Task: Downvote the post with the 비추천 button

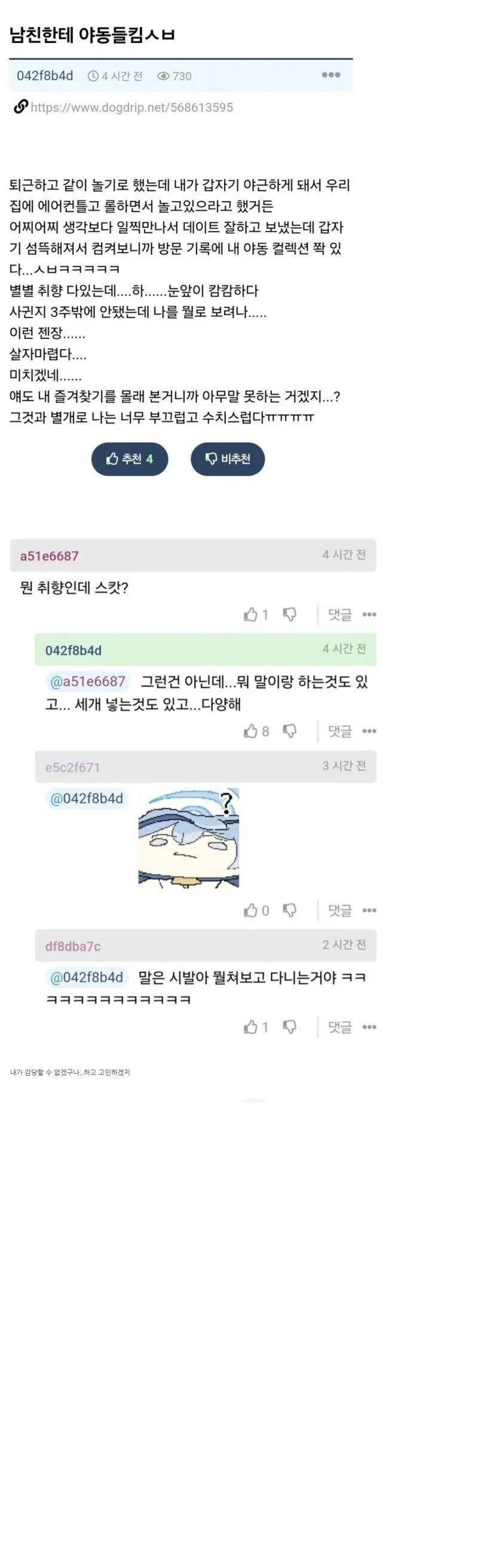Action: click(x=228, y=459)
